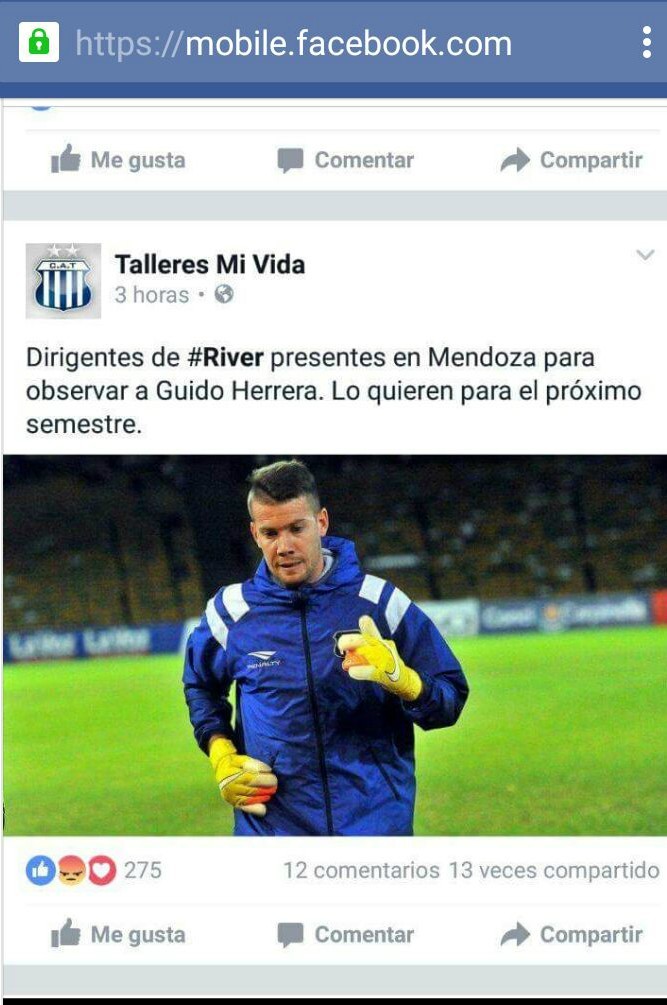Tap Compartir on the post above

[x=571, y=160]
